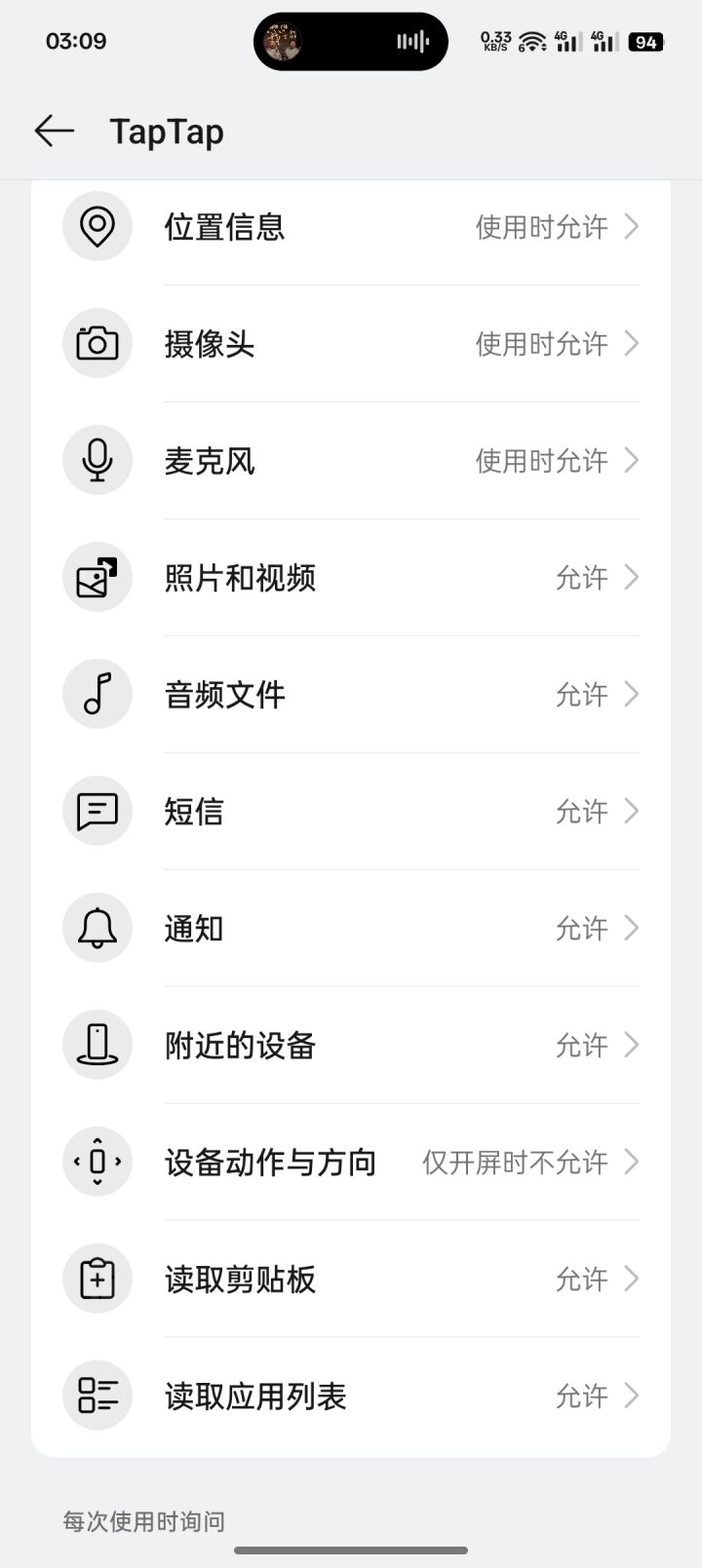Viewport: 702px width, 1568px height.
Task: Go back from TapTap permissions
Action: click(55, 131)
